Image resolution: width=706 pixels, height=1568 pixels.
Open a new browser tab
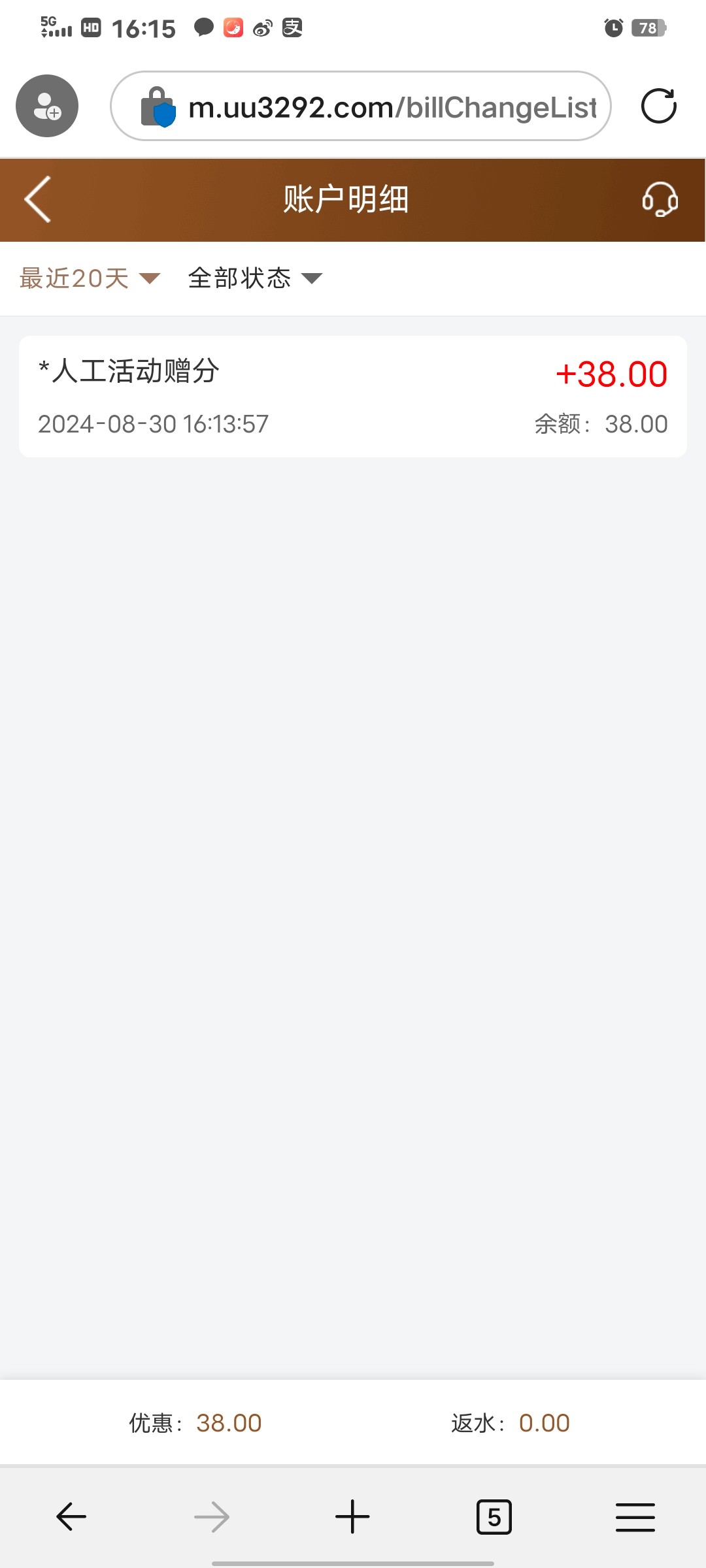point(352,1516)
